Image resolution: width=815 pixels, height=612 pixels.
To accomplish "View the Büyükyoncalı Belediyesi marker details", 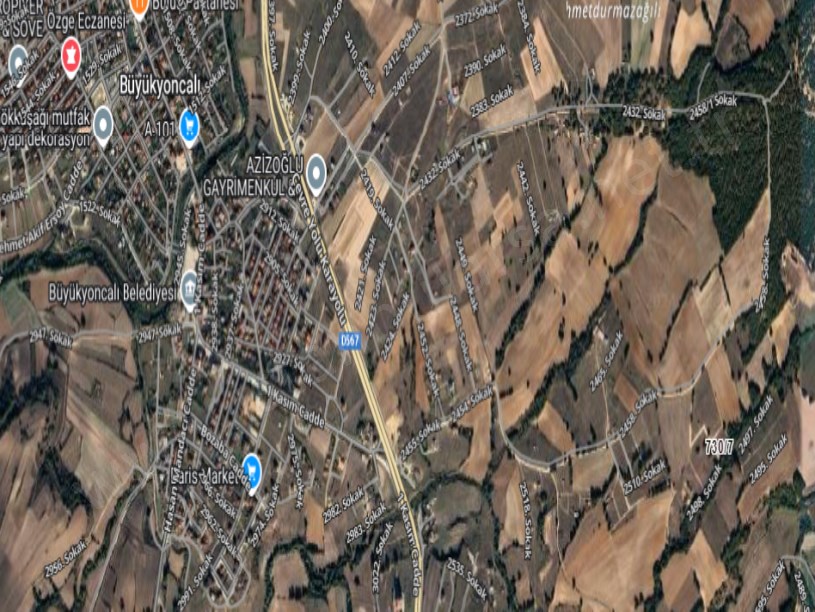I will 190,287.
